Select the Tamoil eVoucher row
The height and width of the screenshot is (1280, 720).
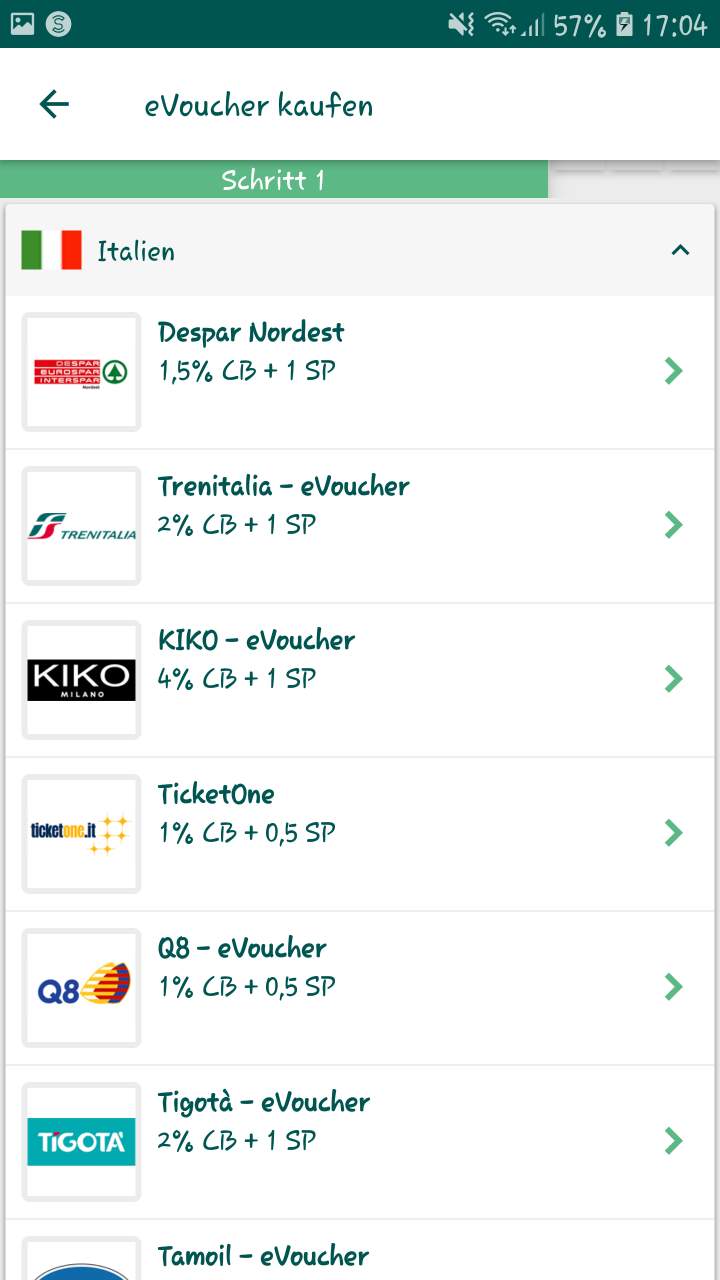(x=360, y=1256)
